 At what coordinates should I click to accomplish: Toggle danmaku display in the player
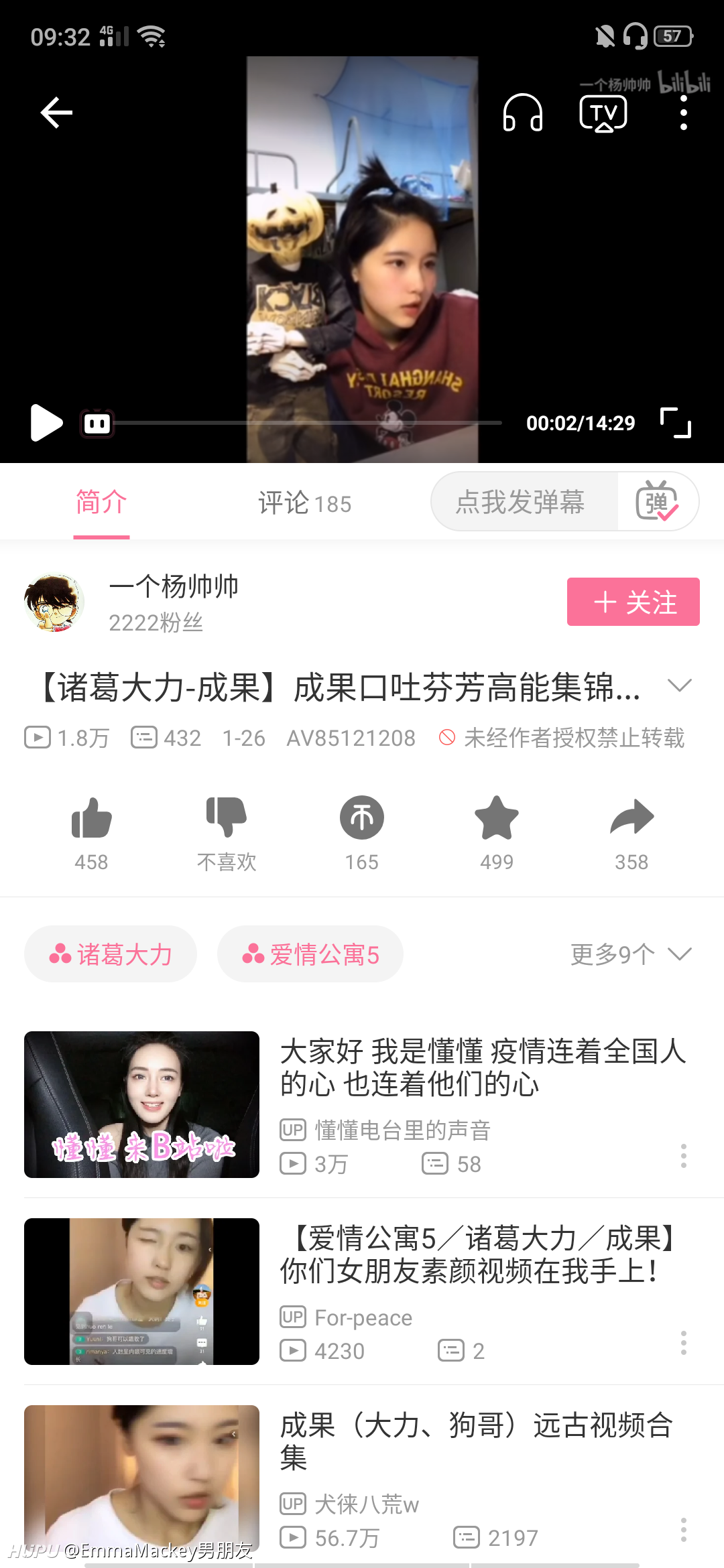pos(97,423)
